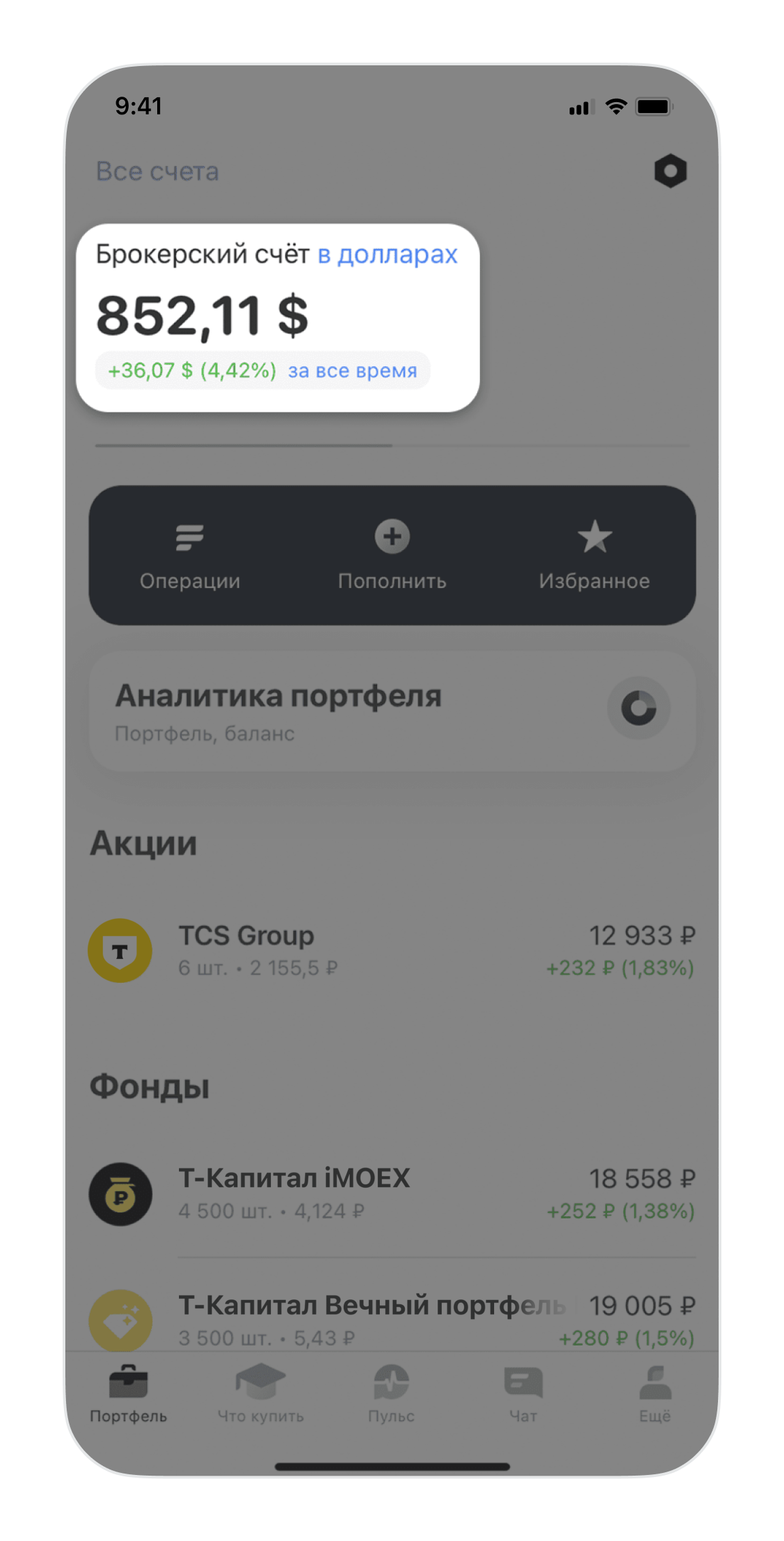Image resolution: width=784 pixels, height=1541 pixels.
Task: Change the period за все время
Action: tap(353, 371)
